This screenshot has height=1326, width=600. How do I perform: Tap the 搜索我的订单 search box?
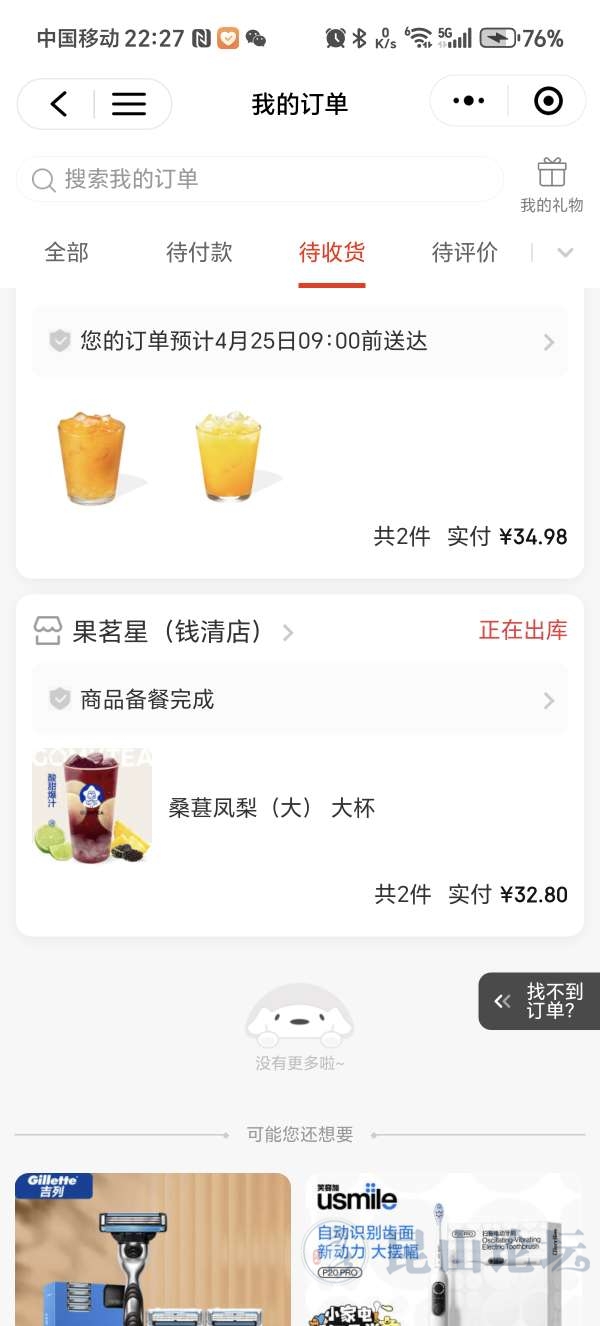260,180
